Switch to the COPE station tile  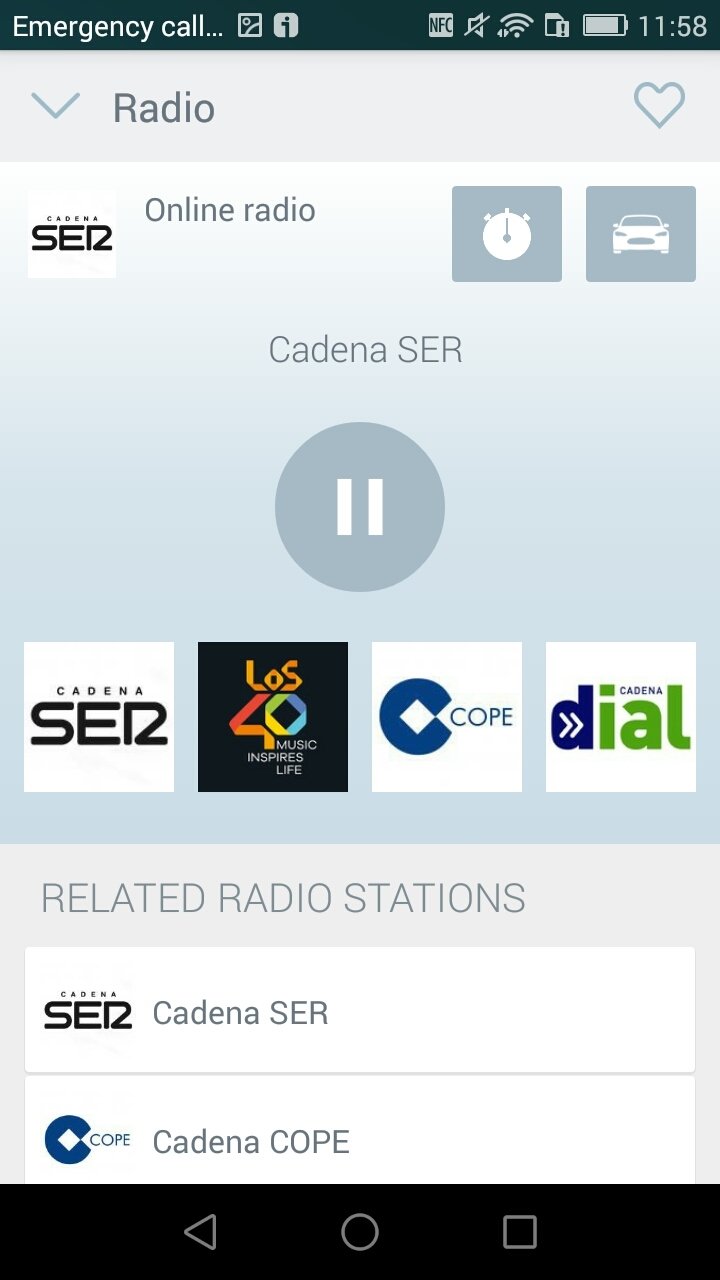[x=447, y=717]
